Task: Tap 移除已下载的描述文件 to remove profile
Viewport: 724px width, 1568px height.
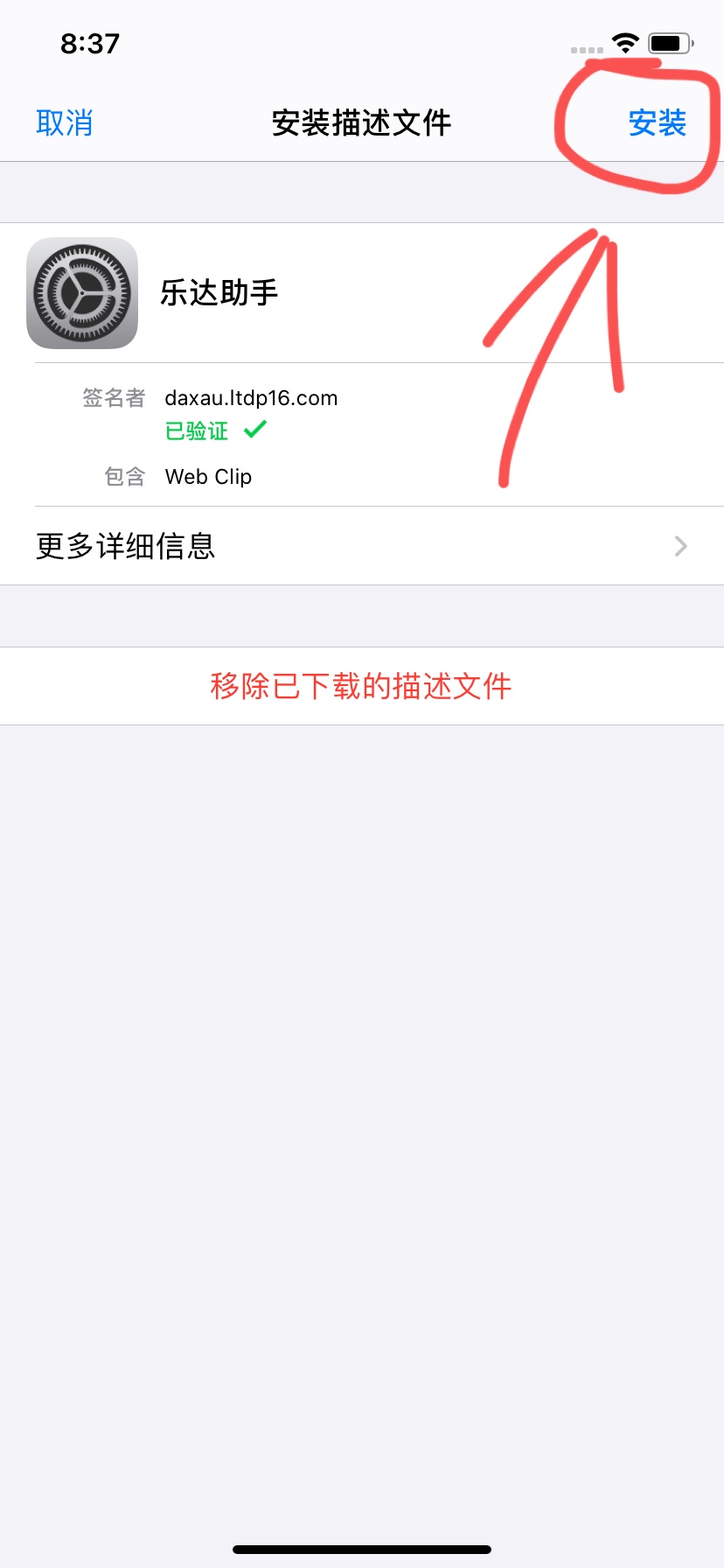Action: point(361,686)
